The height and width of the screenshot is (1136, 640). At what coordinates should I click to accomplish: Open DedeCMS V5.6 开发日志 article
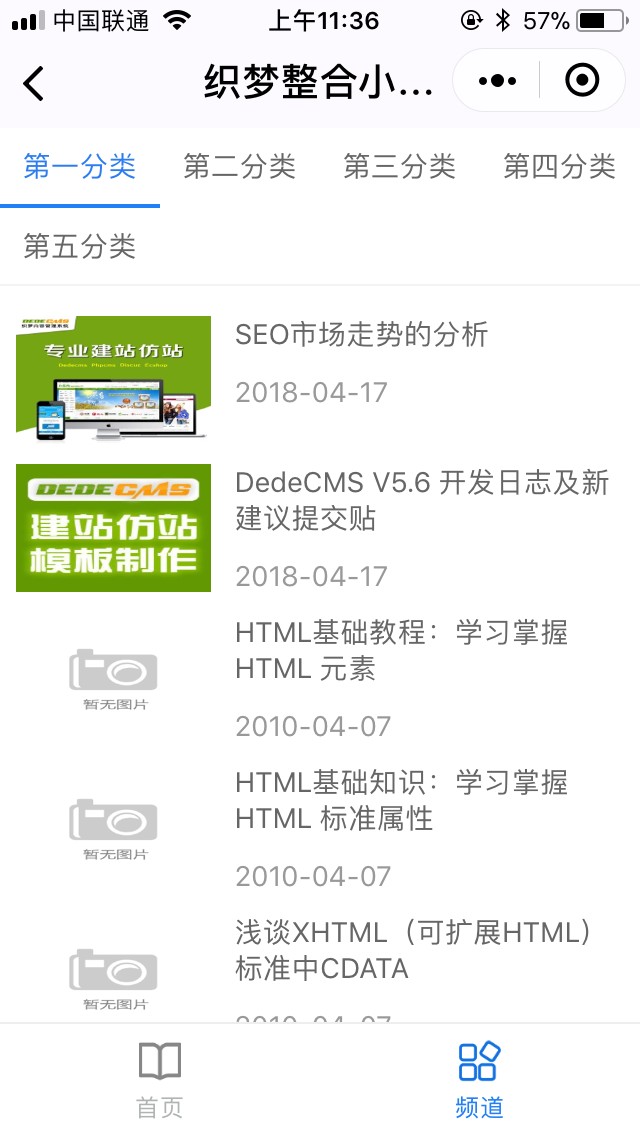421,500
